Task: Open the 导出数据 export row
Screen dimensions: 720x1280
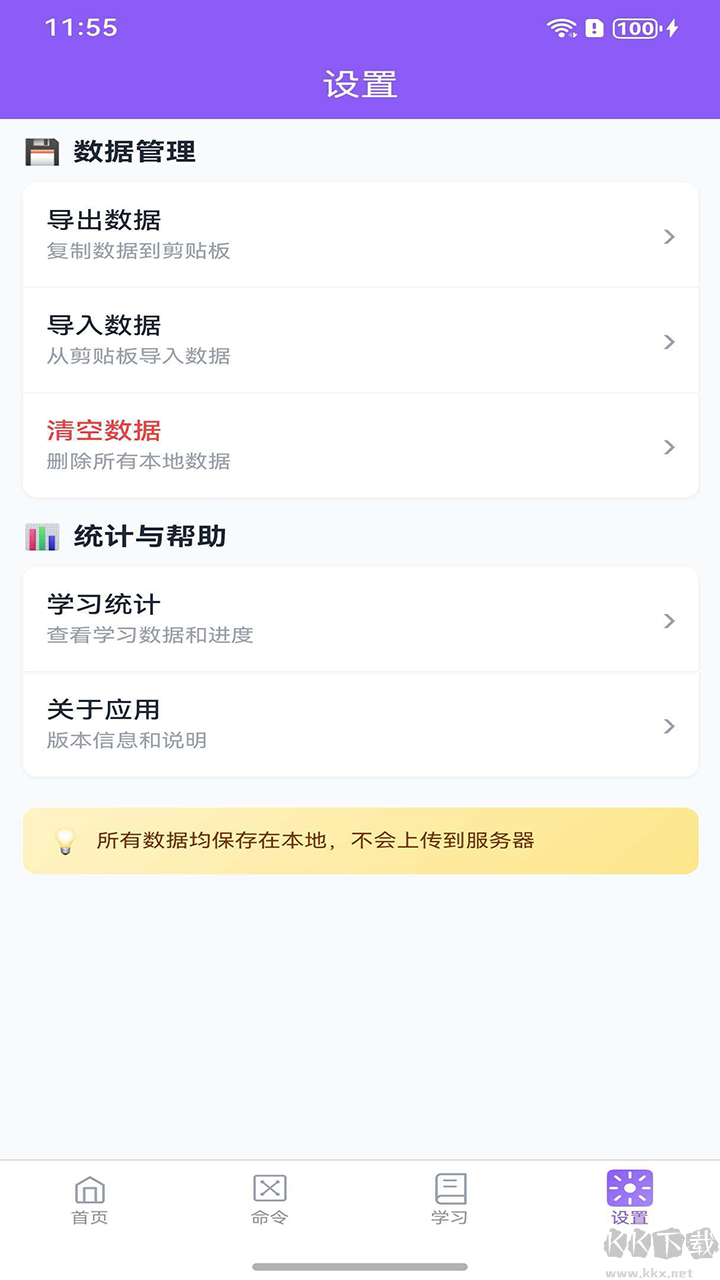Action: tap(360, 236)
